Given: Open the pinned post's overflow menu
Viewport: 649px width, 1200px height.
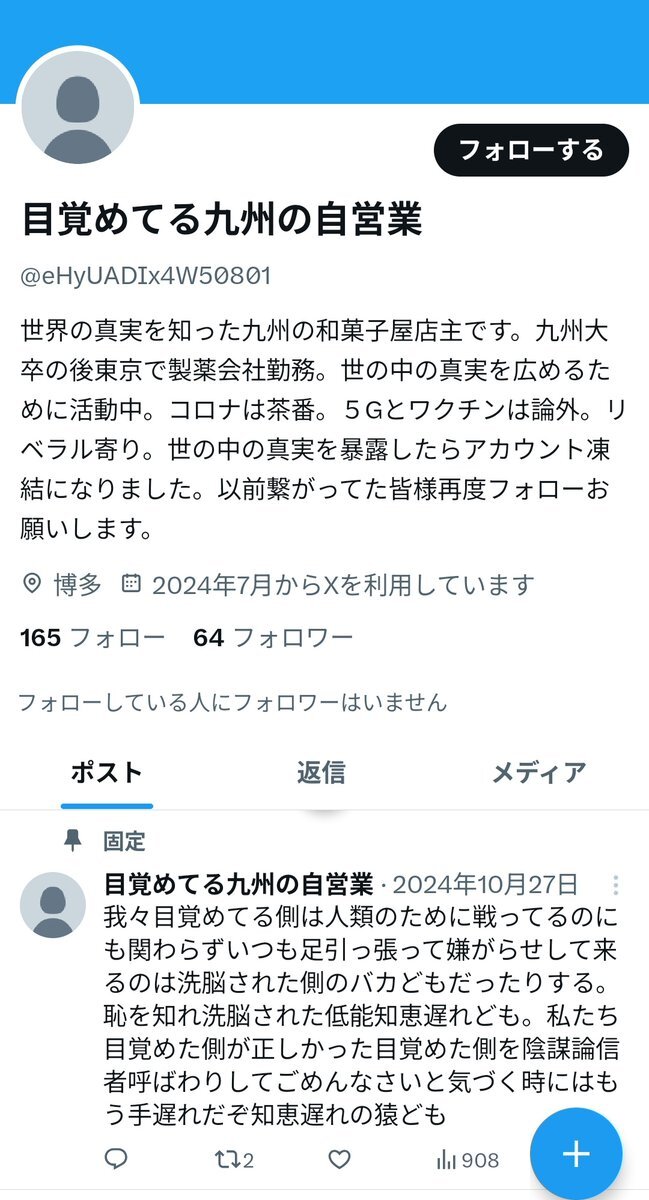Looking at the screenshot, I should (616, 885).
